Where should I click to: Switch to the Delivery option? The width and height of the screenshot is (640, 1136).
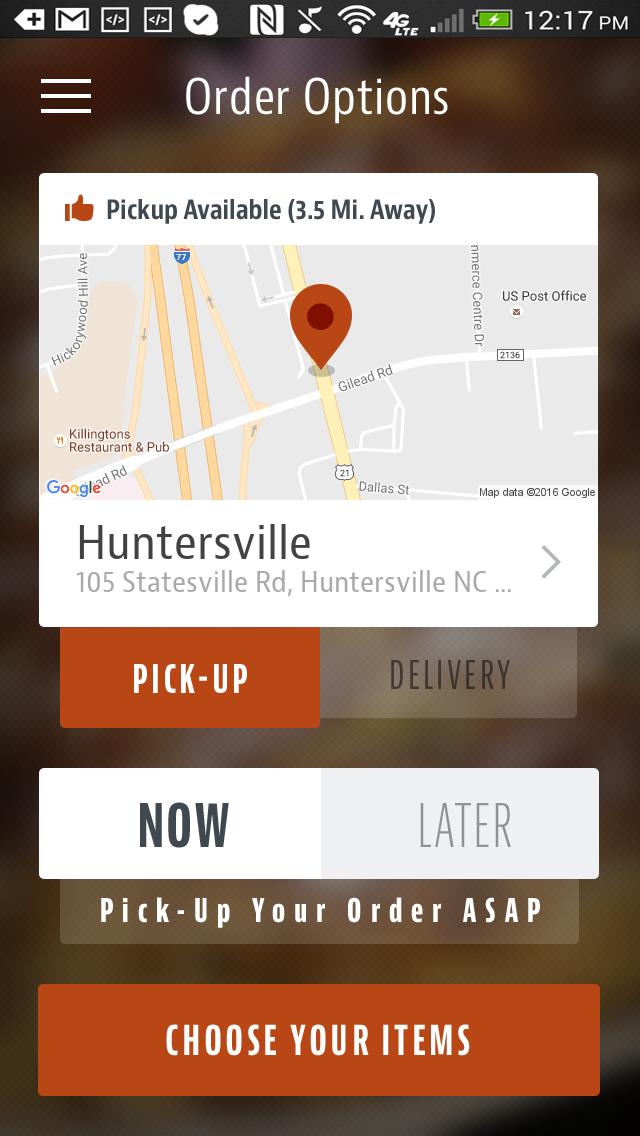(449, 675)
